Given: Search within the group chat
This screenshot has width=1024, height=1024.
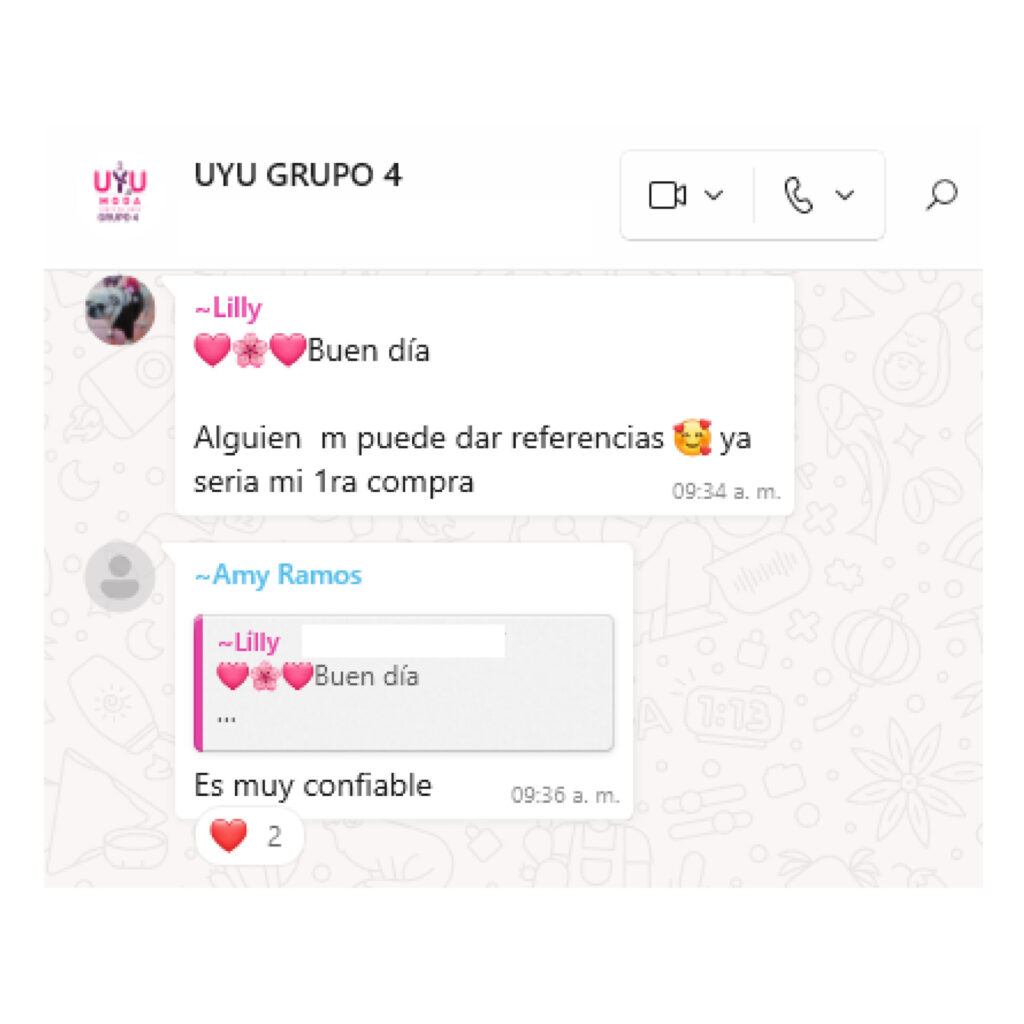Looking at the screenshot, I should click(941, 195).
